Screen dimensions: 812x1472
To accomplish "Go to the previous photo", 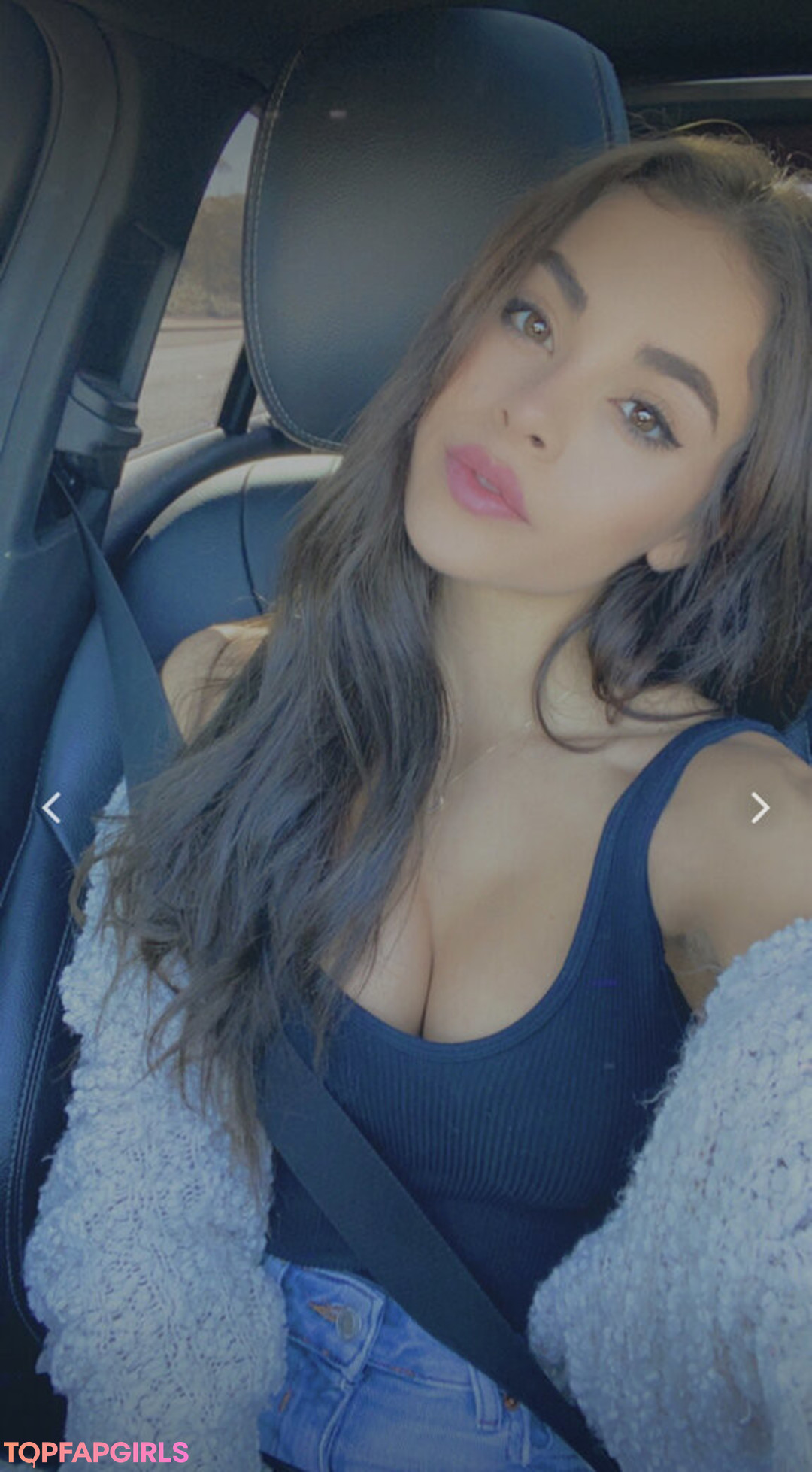I will pos(51,808).
